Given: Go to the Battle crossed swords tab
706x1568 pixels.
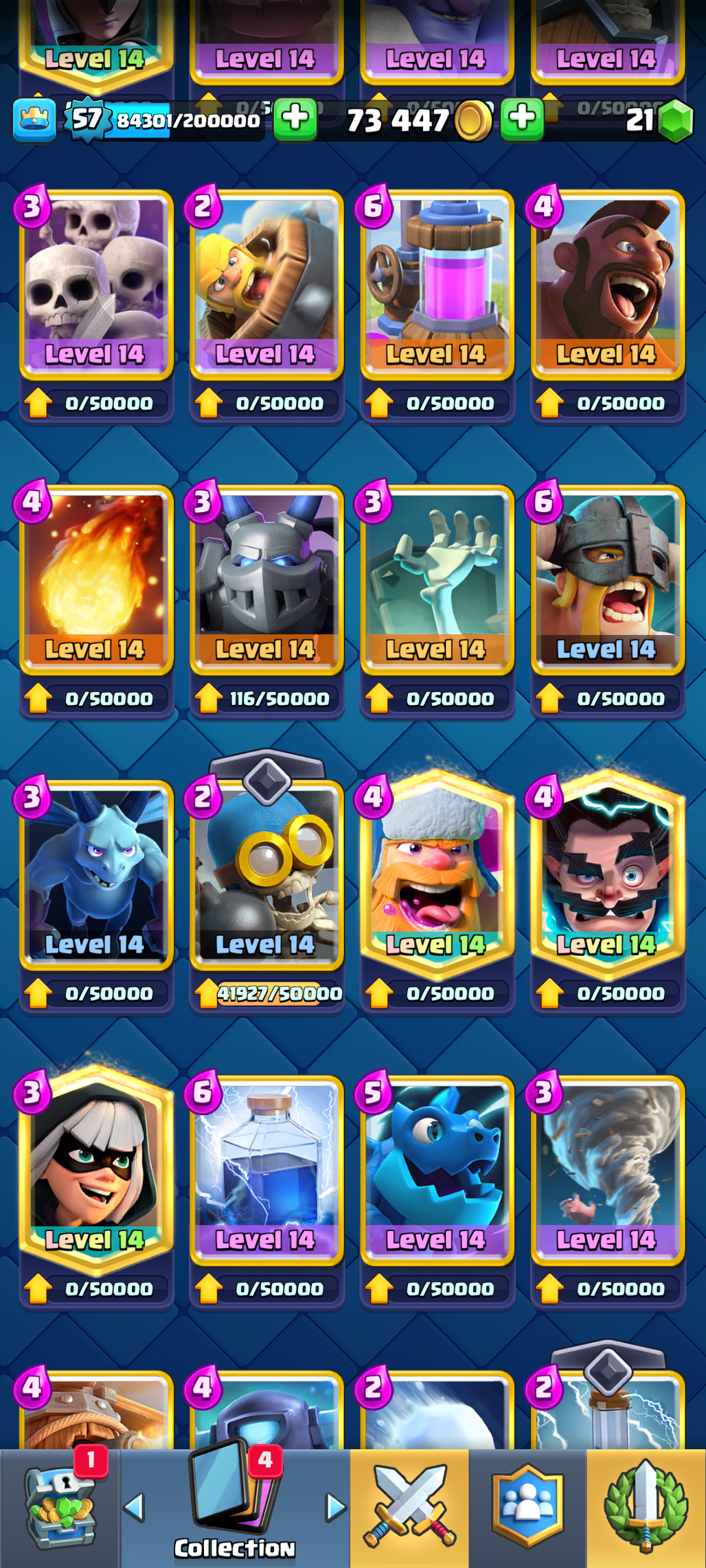Looking at the screenshot, I should click(410, 1508).
